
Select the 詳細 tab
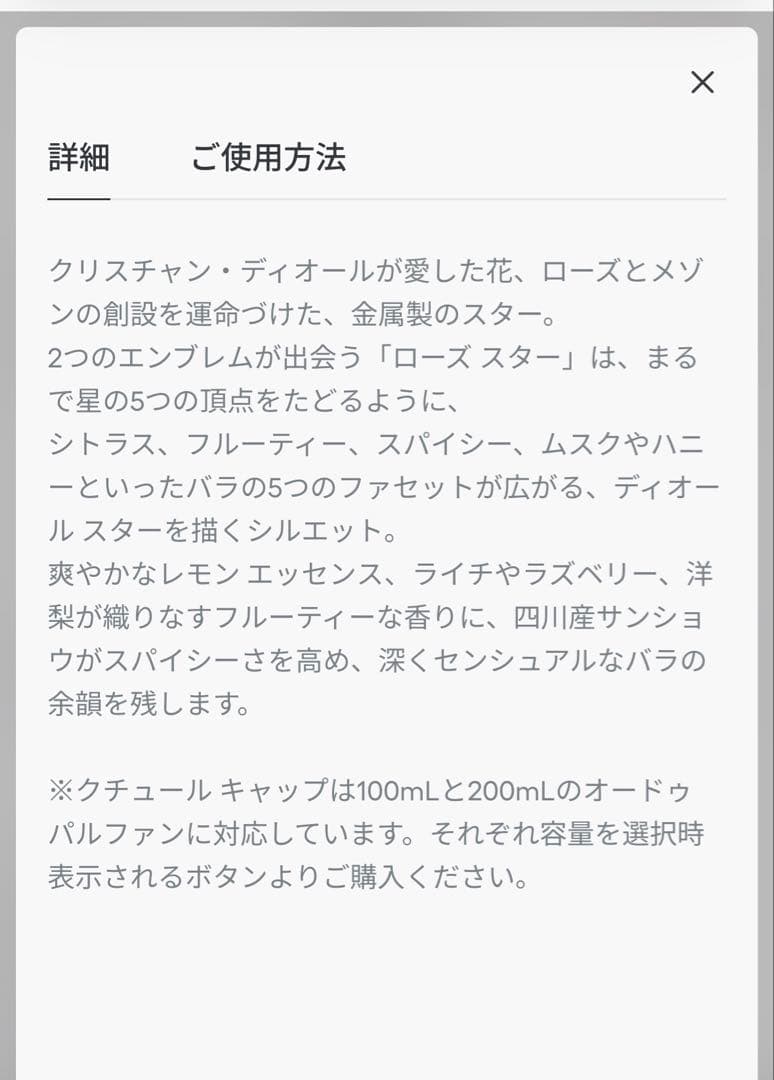[x=79, y=158]
